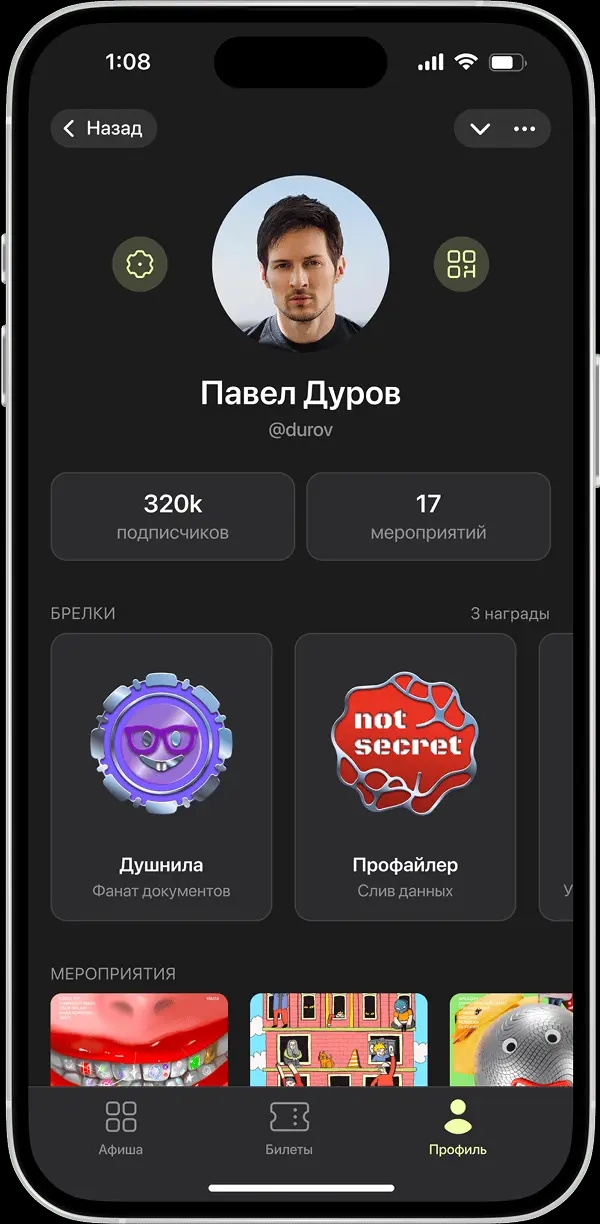The width and height of the screenshot is (600, 1224).
Task: Open the event with building illustration
Action: pyautogui.click(x=338, y=1040)
